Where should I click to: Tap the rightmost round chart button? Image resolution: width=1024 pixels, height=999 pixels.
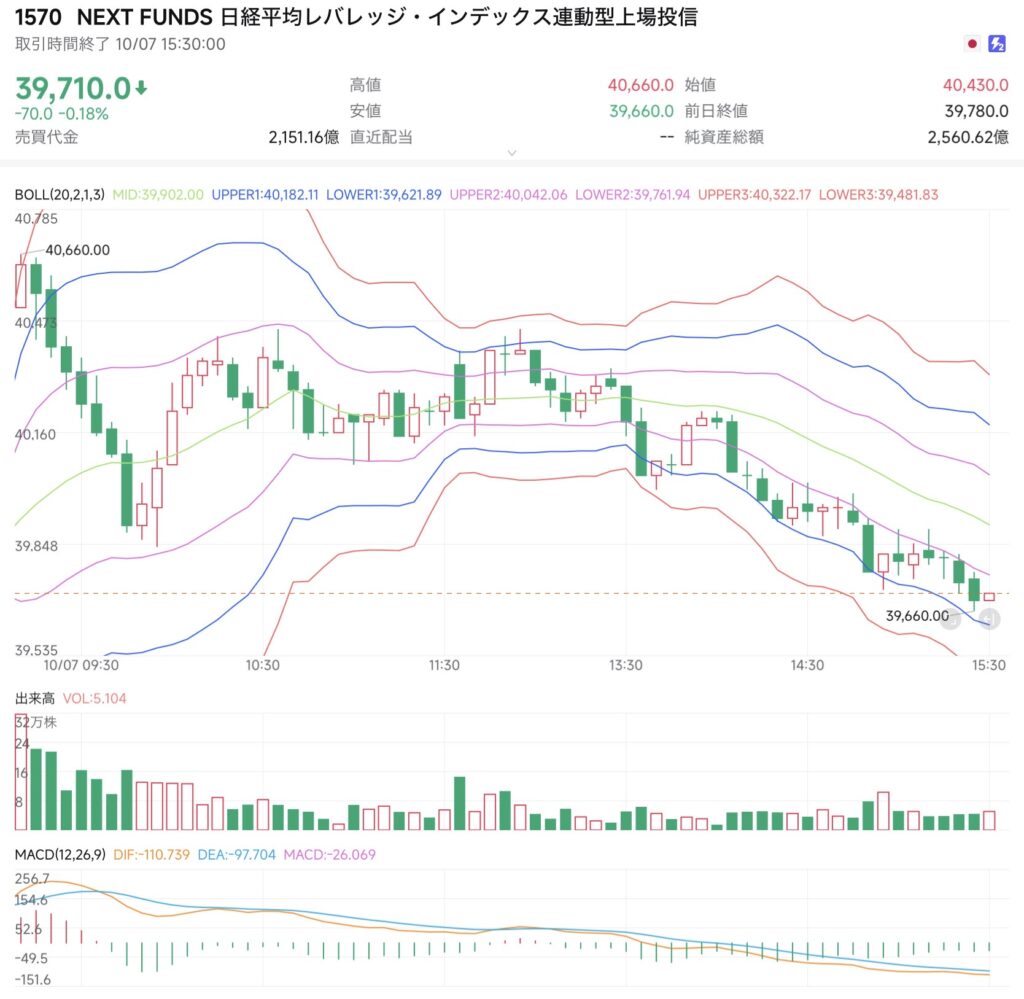point(989,620)
